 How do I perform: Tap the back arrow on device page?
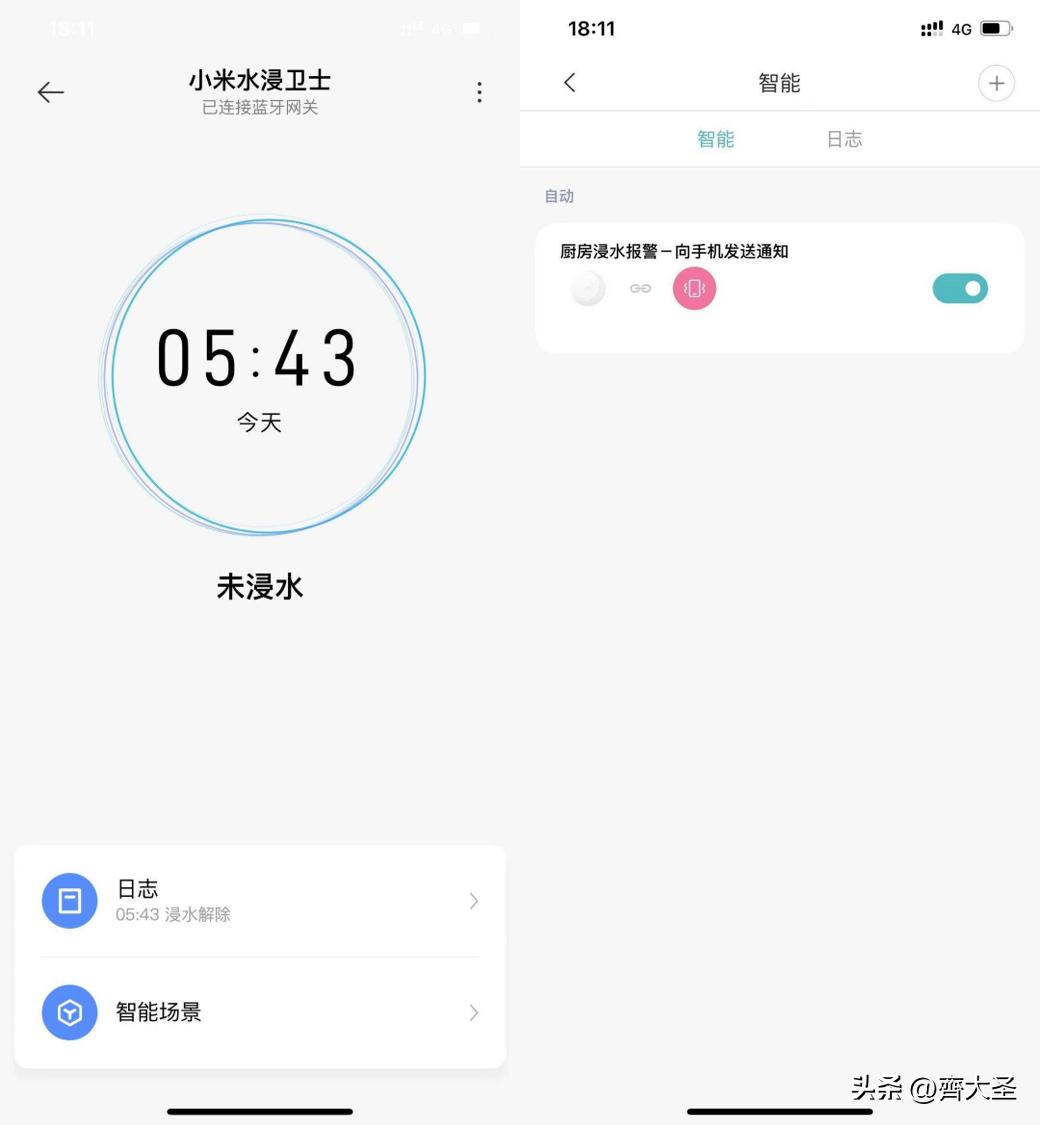click(x=50, y=92)
